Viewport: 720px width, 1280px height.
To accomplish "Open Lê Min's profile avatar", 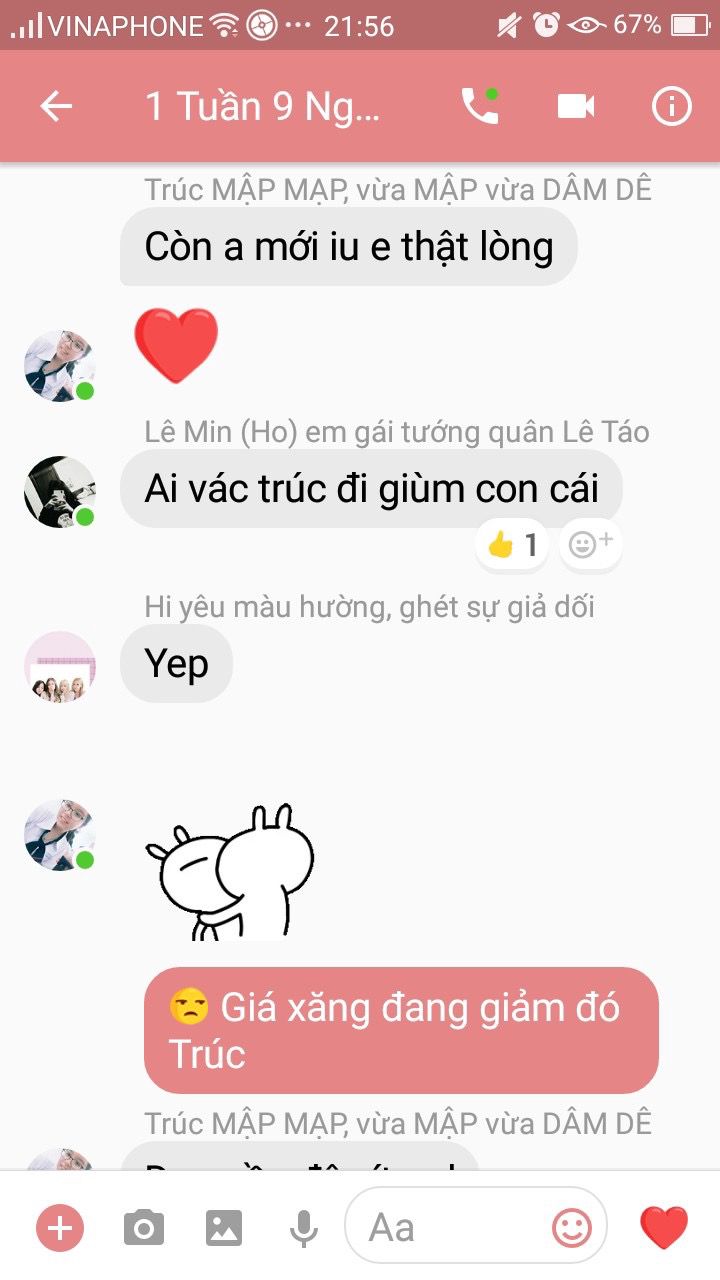I will pos(60,492).
